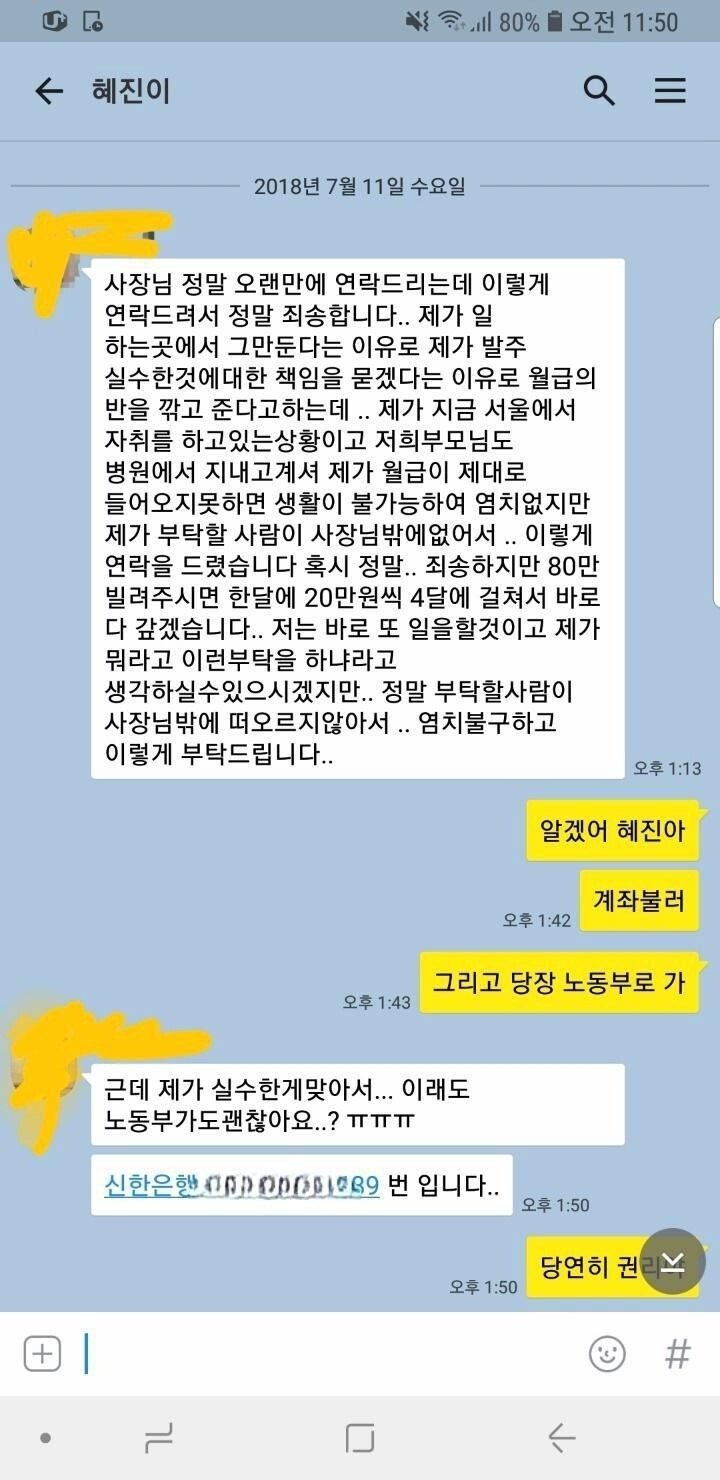
Task: Go to the home screen
Action: tap(360, 1438)
